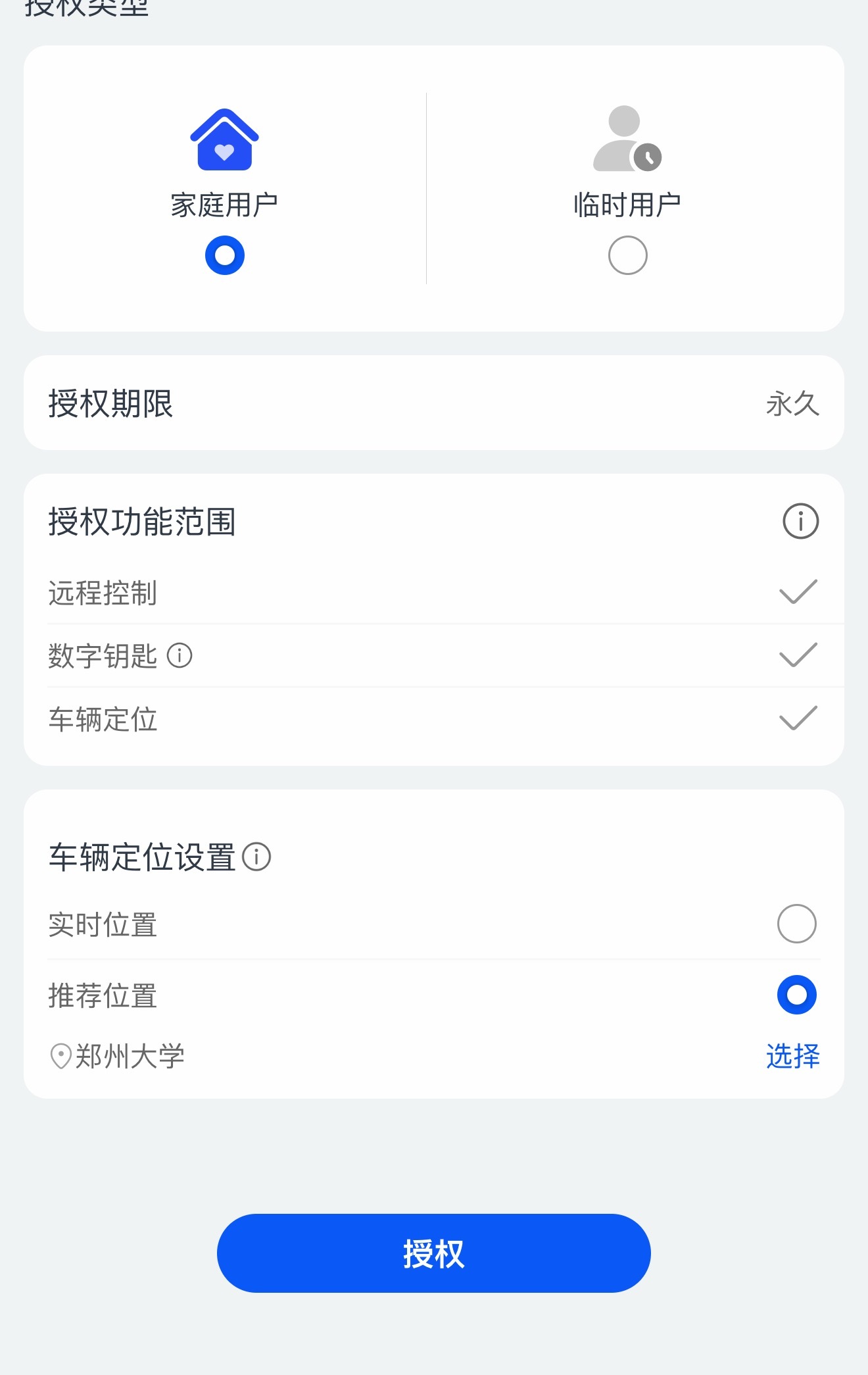Open the info icon next to 车辆定位设置
This screenshot has width=868, height=1375.
(256, 857)
